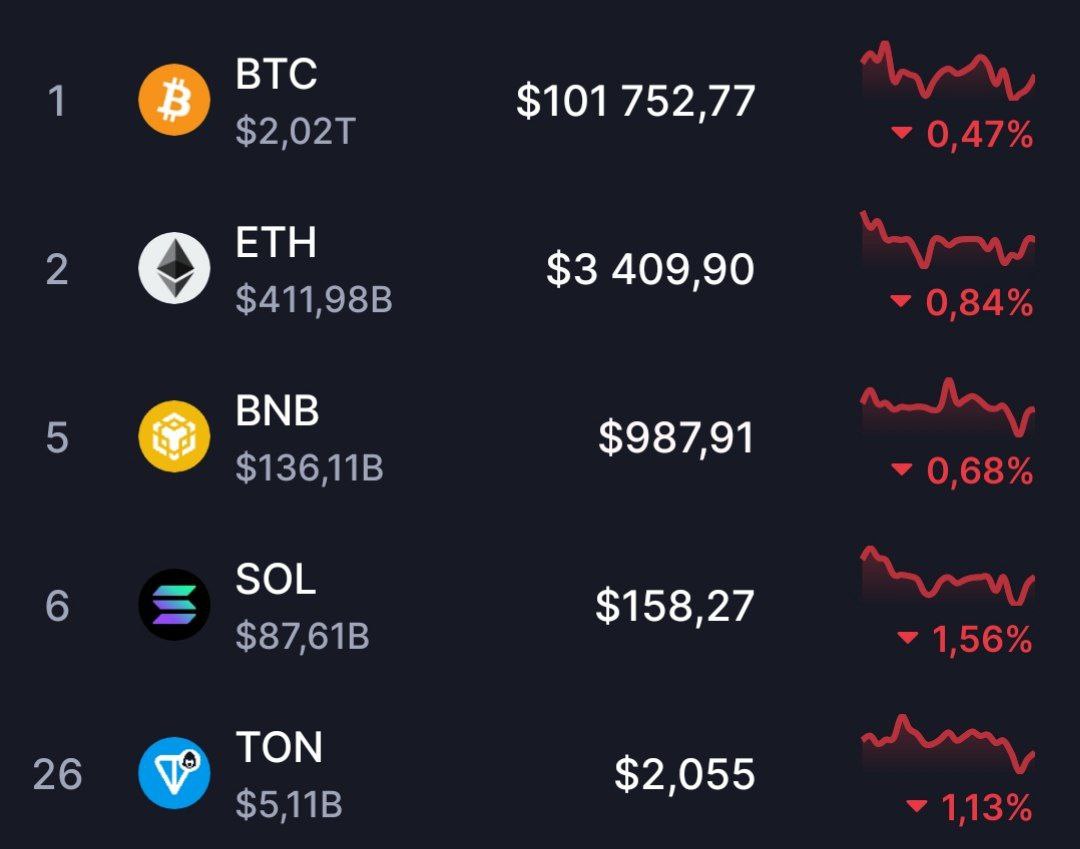View the SOL coin page

point(540,605)
